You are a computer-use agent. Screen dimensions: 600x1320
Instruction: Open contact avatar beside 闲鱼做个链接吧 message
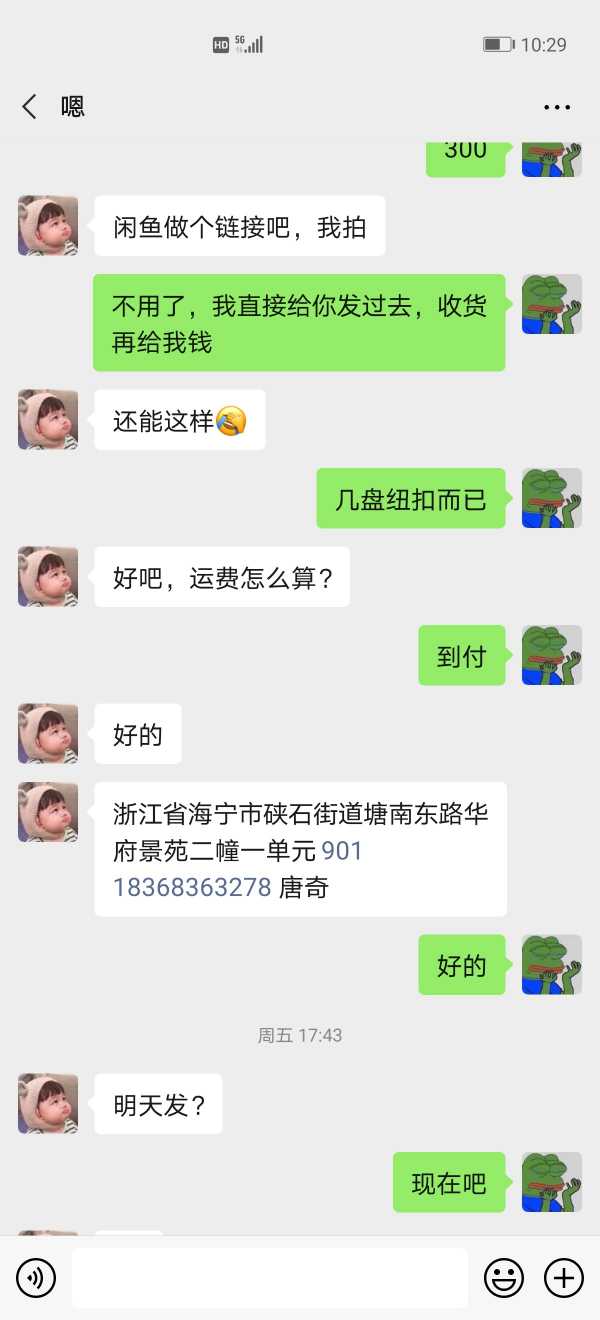pos(48,226)
